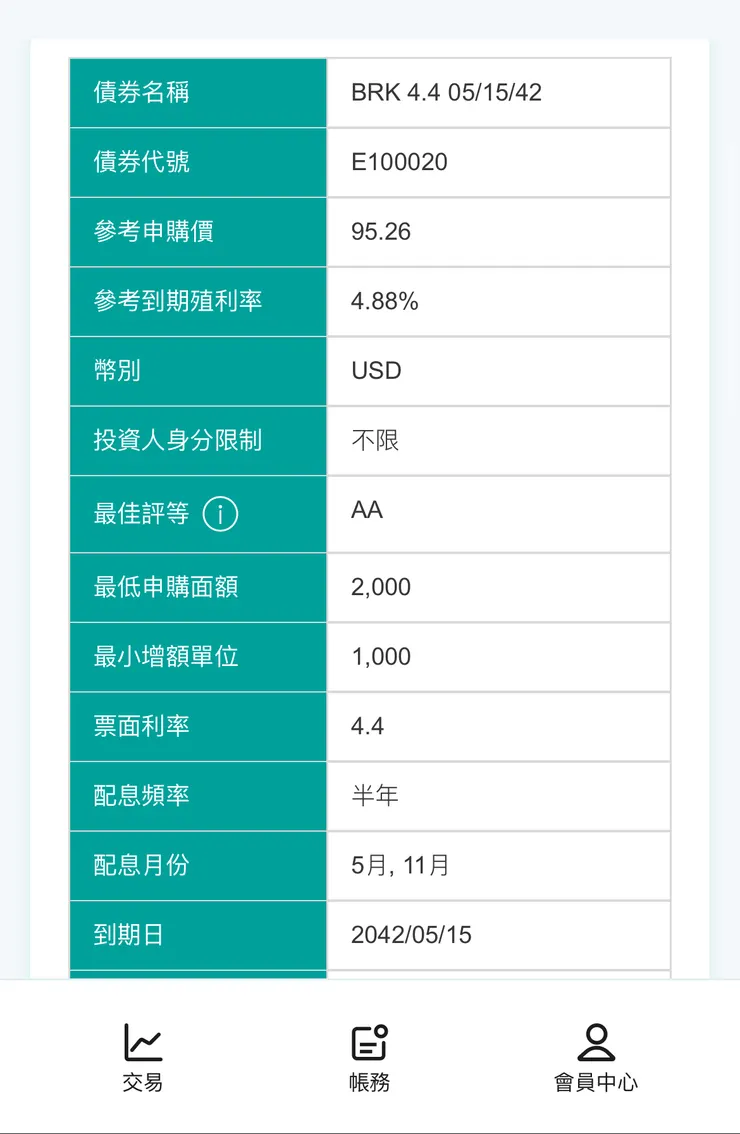Select the 交易 chart icon in bottom navigation

click(x=145, y=1044)
